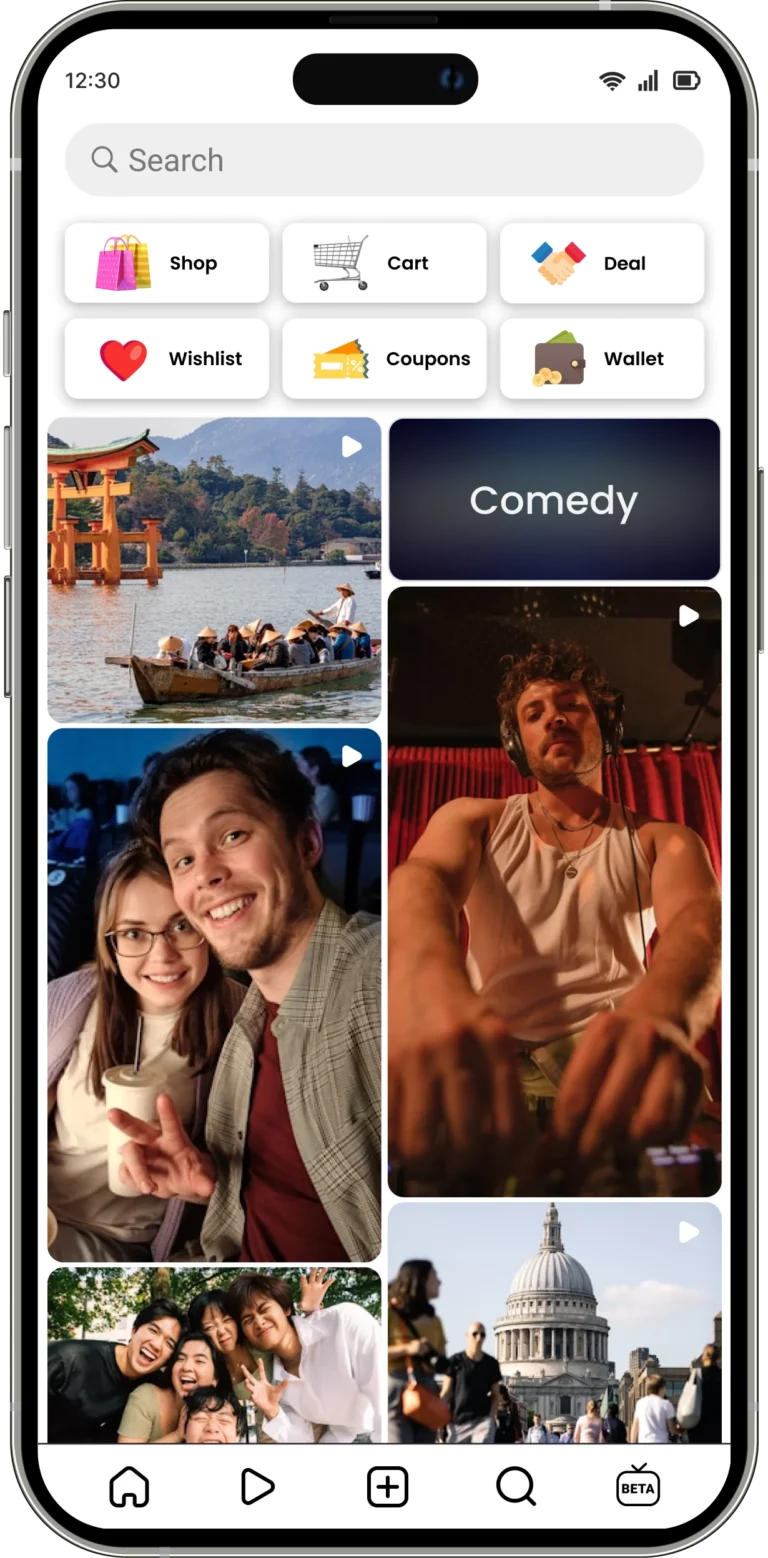Open the domed cathedral street video

point(554,1322)
